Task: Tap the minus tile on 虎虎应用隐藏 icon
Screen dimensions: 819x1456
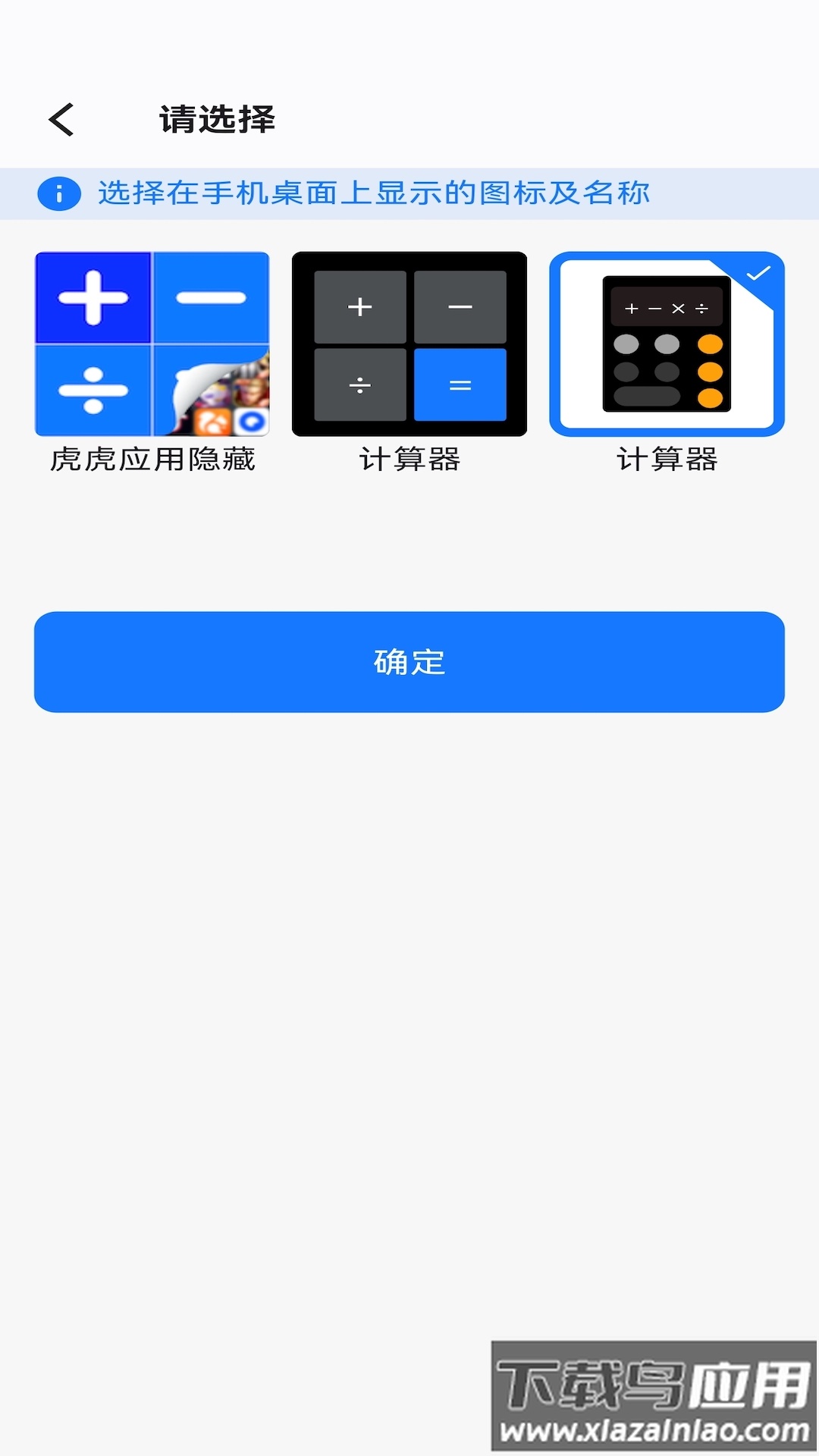Action: [x=212, y=297]
